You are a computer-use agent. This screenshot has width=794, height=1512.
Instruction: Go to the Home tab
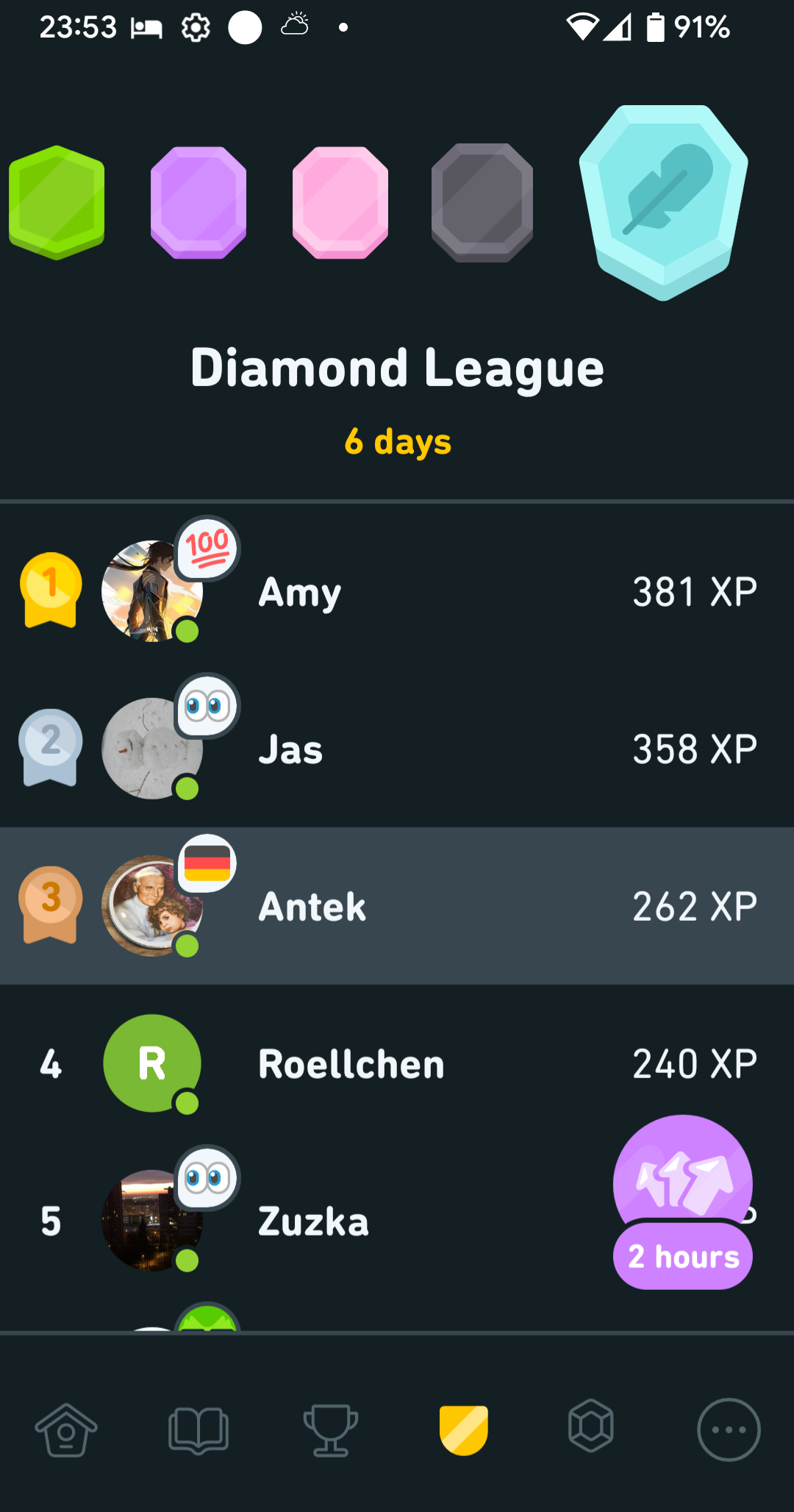click(x=66, y=1430)
